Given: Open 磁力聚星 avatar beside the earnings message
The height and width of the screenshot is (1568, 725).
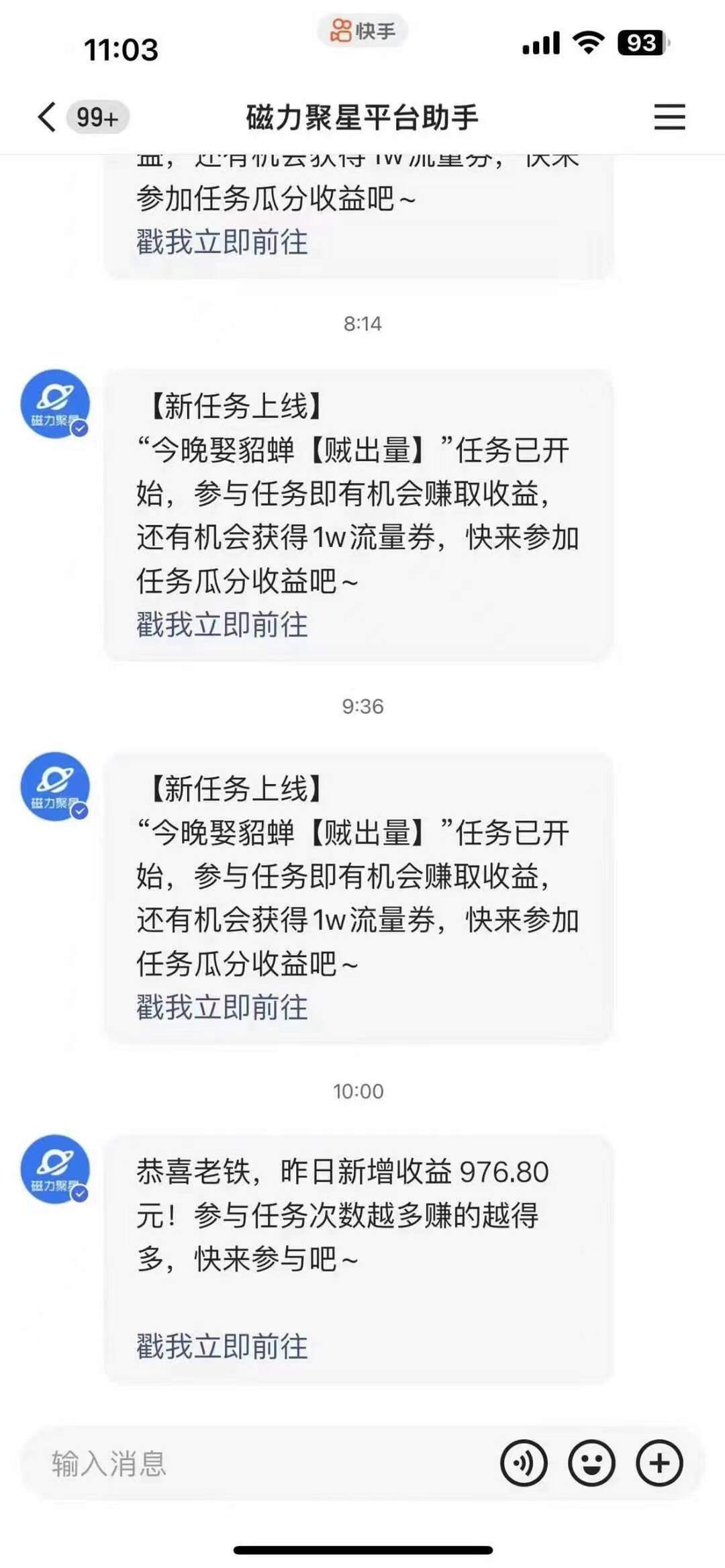Looking at the screenshot, I should (x=57, y=1168).
